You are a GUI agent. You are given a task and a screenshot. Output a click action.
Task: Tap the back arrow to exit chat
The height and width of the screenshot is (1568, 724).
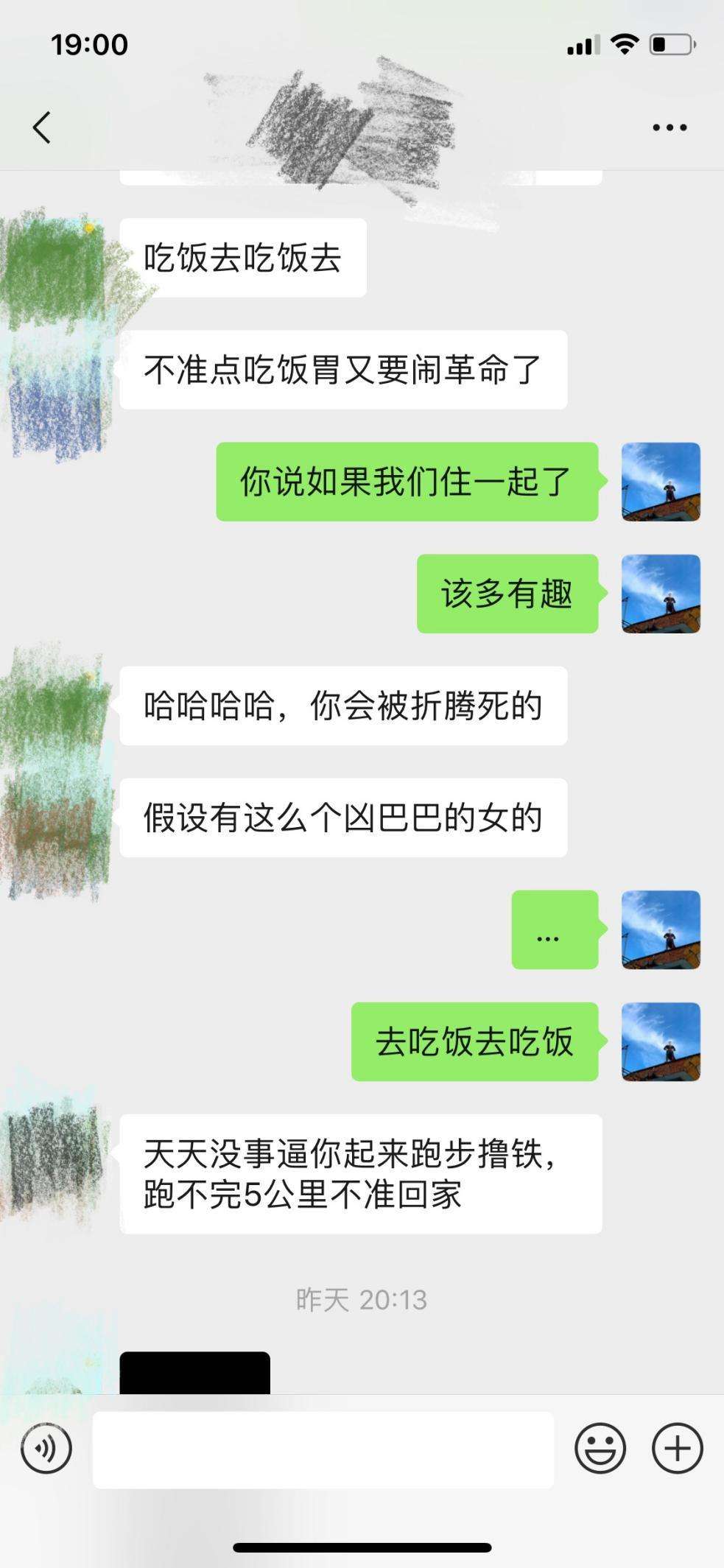click(42, 125)
